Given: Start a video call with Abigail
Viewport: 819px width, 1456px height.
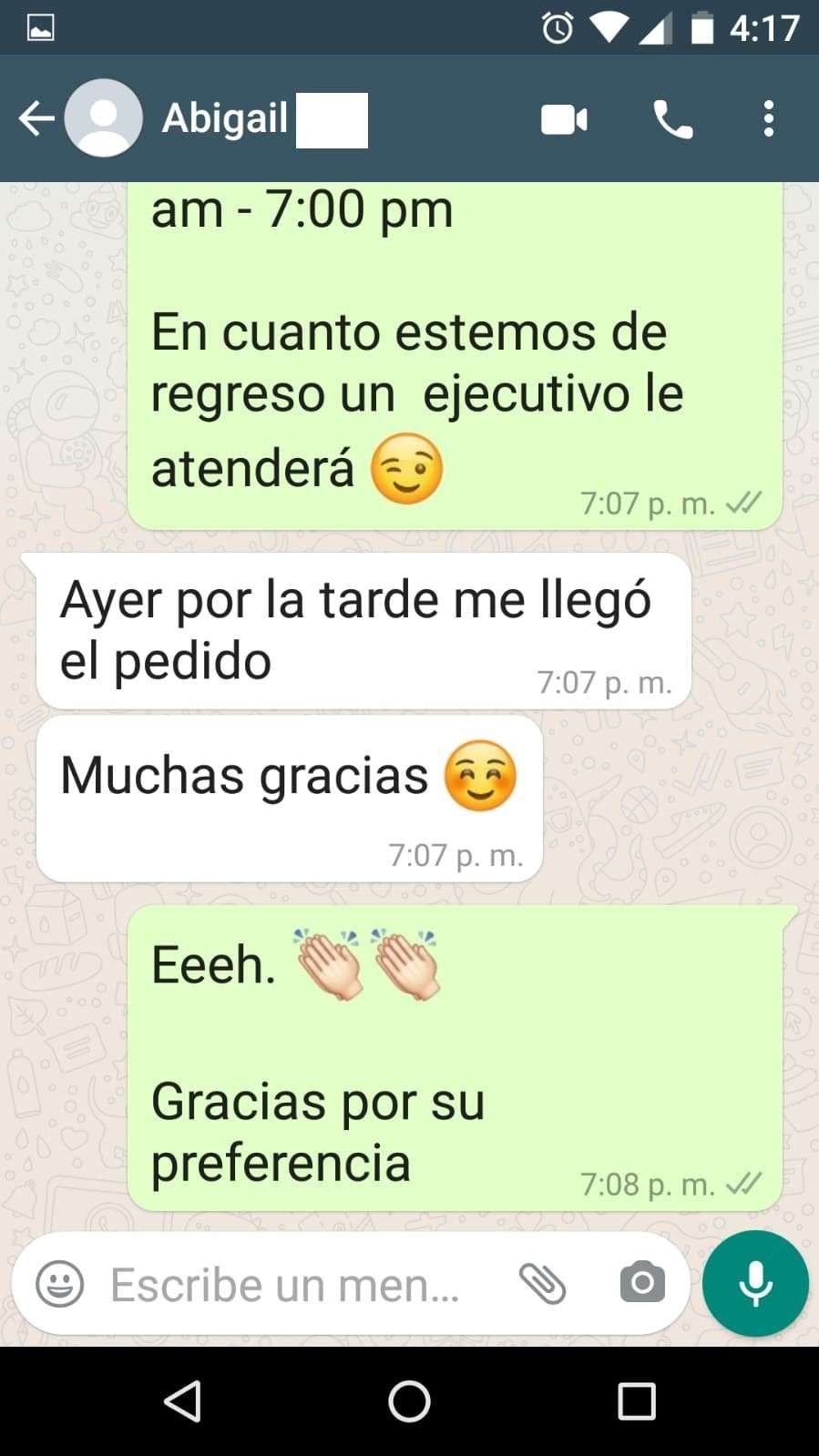Looking at the screenshot, I should (564, 119).
